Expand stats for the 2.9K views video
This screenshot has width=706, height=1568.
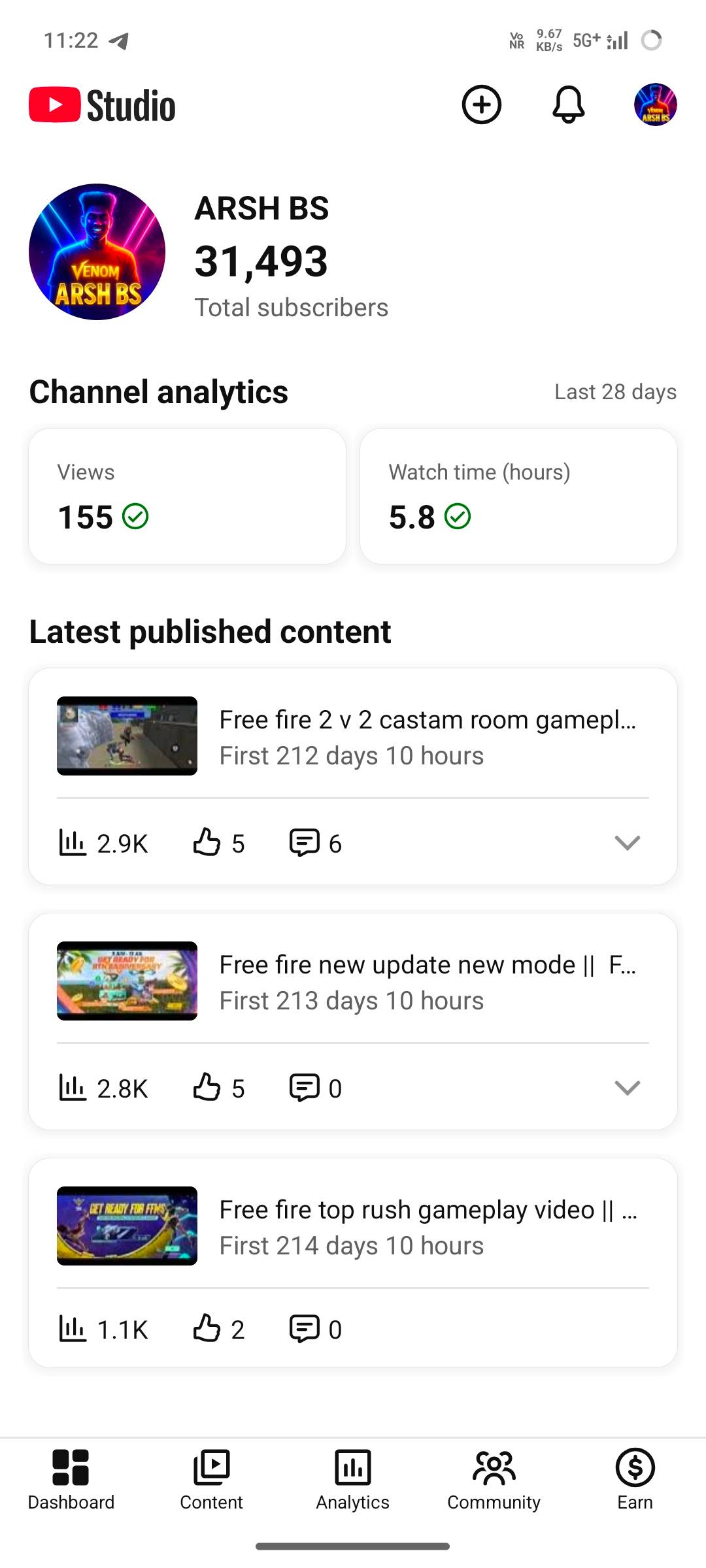coord(627,843)
